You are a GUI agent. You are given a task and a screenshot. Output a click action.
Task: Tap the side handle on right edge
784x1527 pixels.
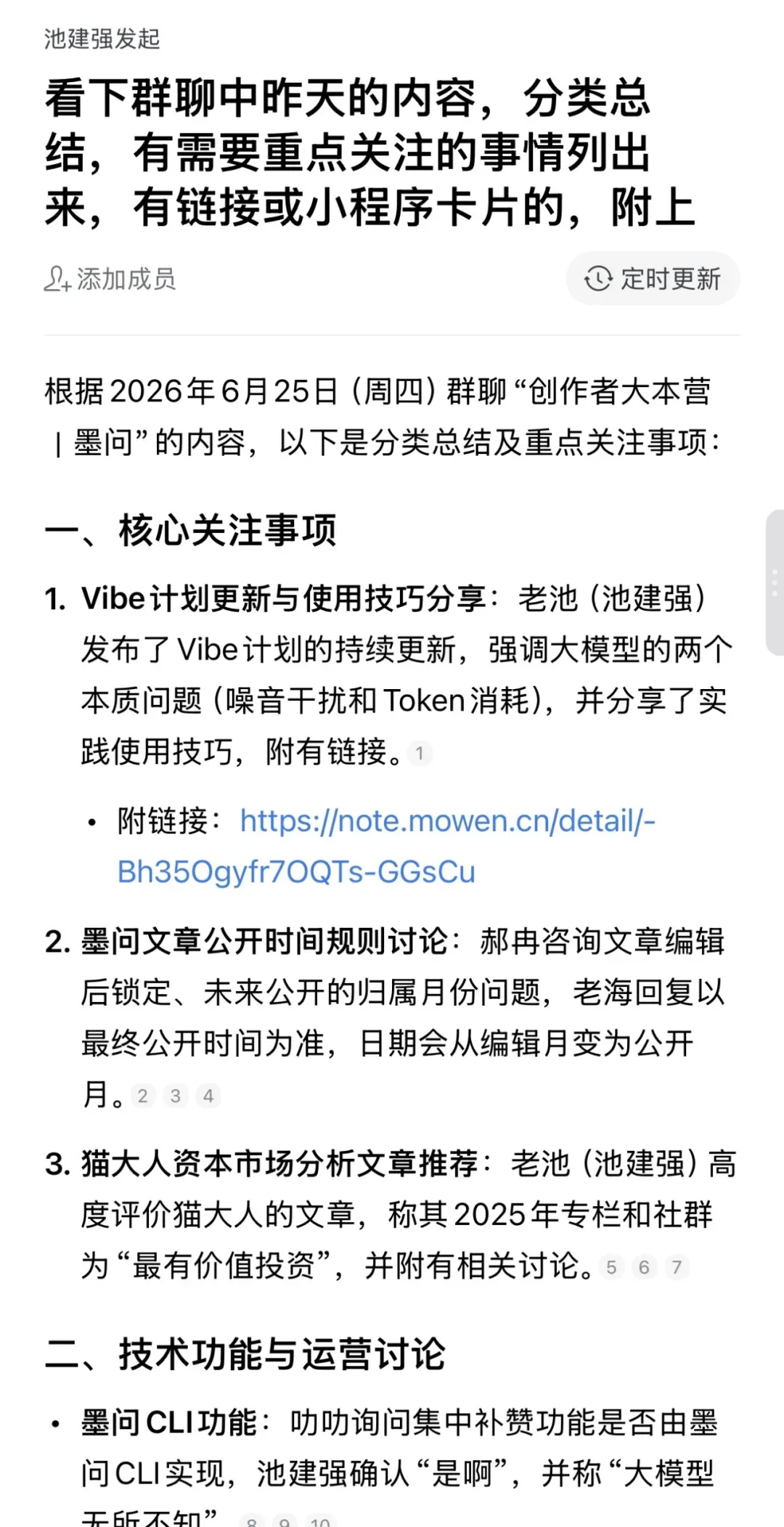775,583
